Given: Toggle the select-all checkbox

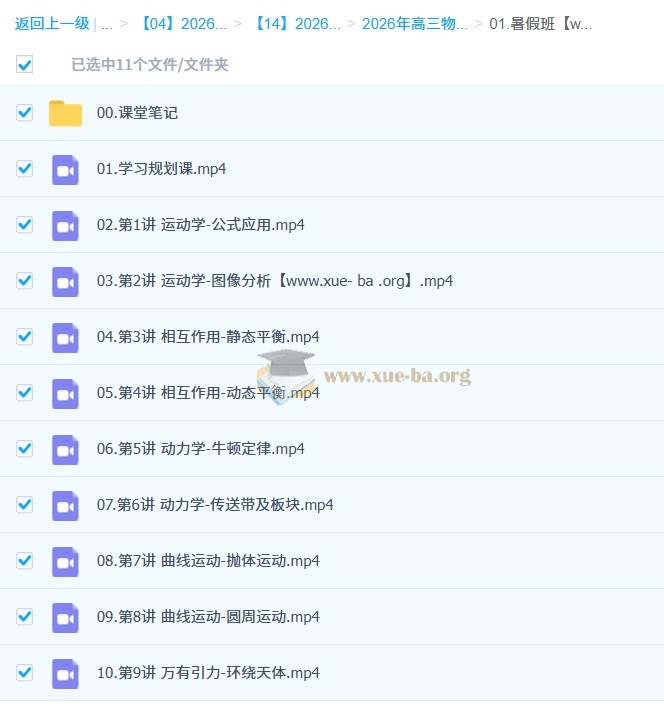Looking at the screenshot, I should tap(25, 65).
